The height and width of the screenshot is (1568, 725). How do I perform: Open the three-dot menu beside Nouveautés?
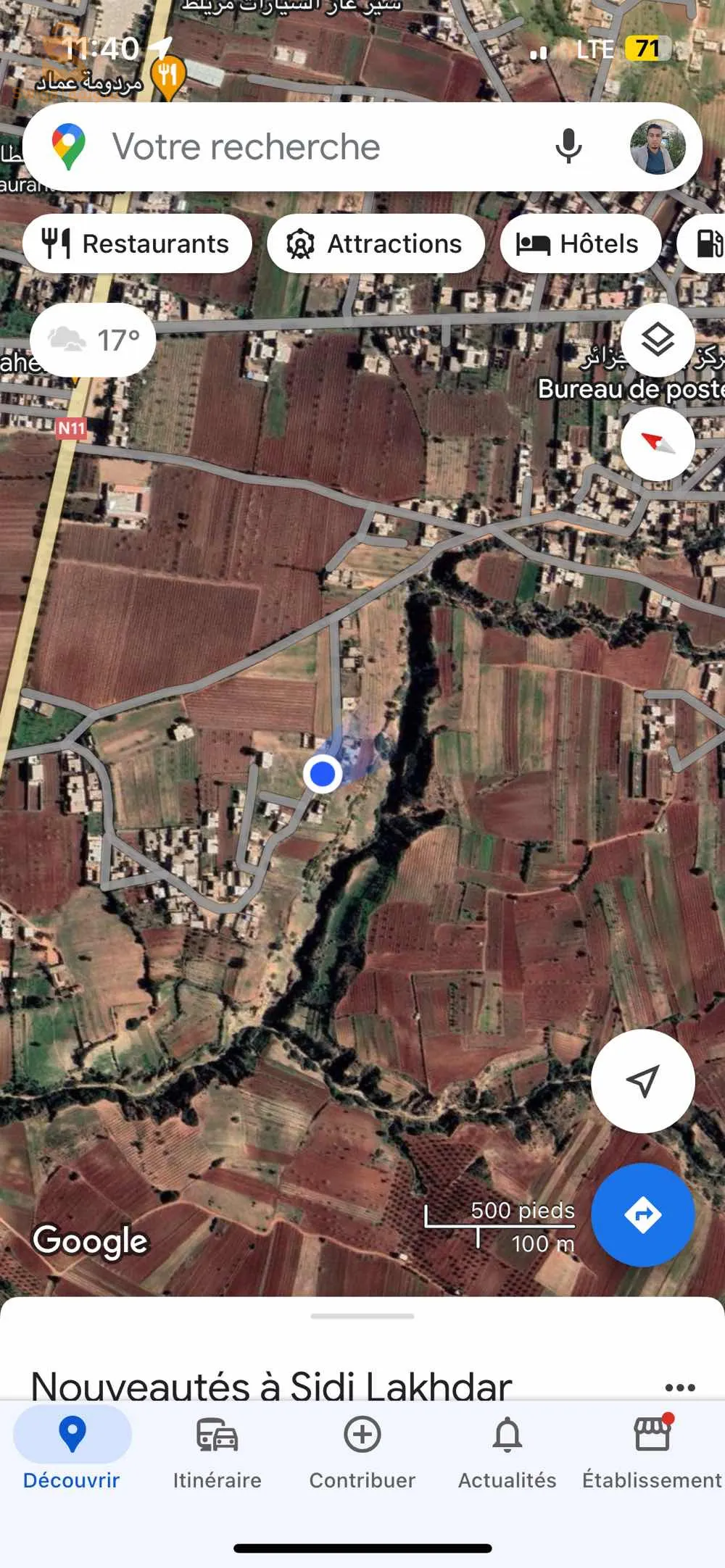(680, 1387)
